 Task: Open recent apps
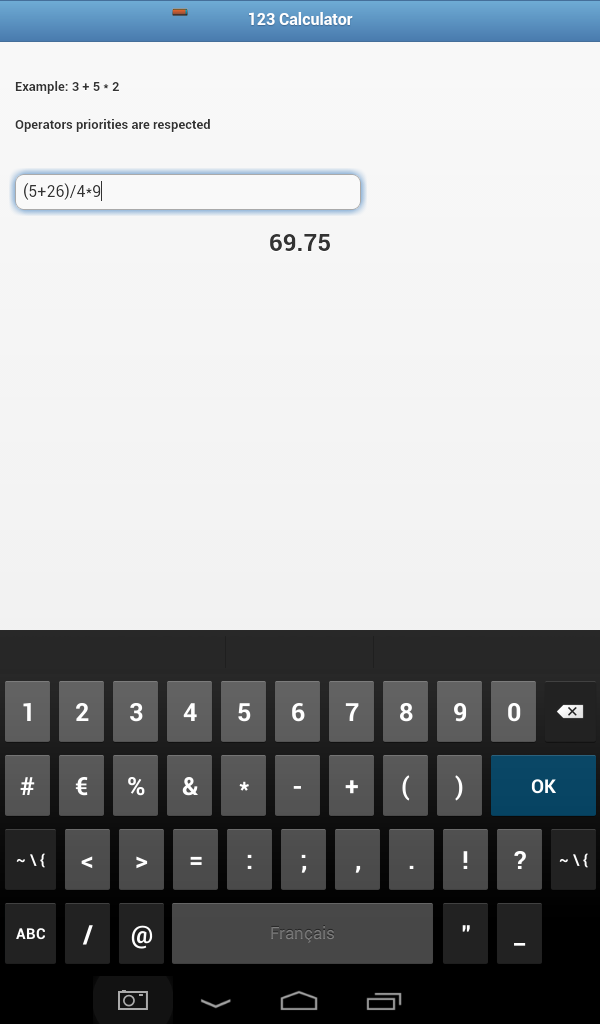[384, 1000]
